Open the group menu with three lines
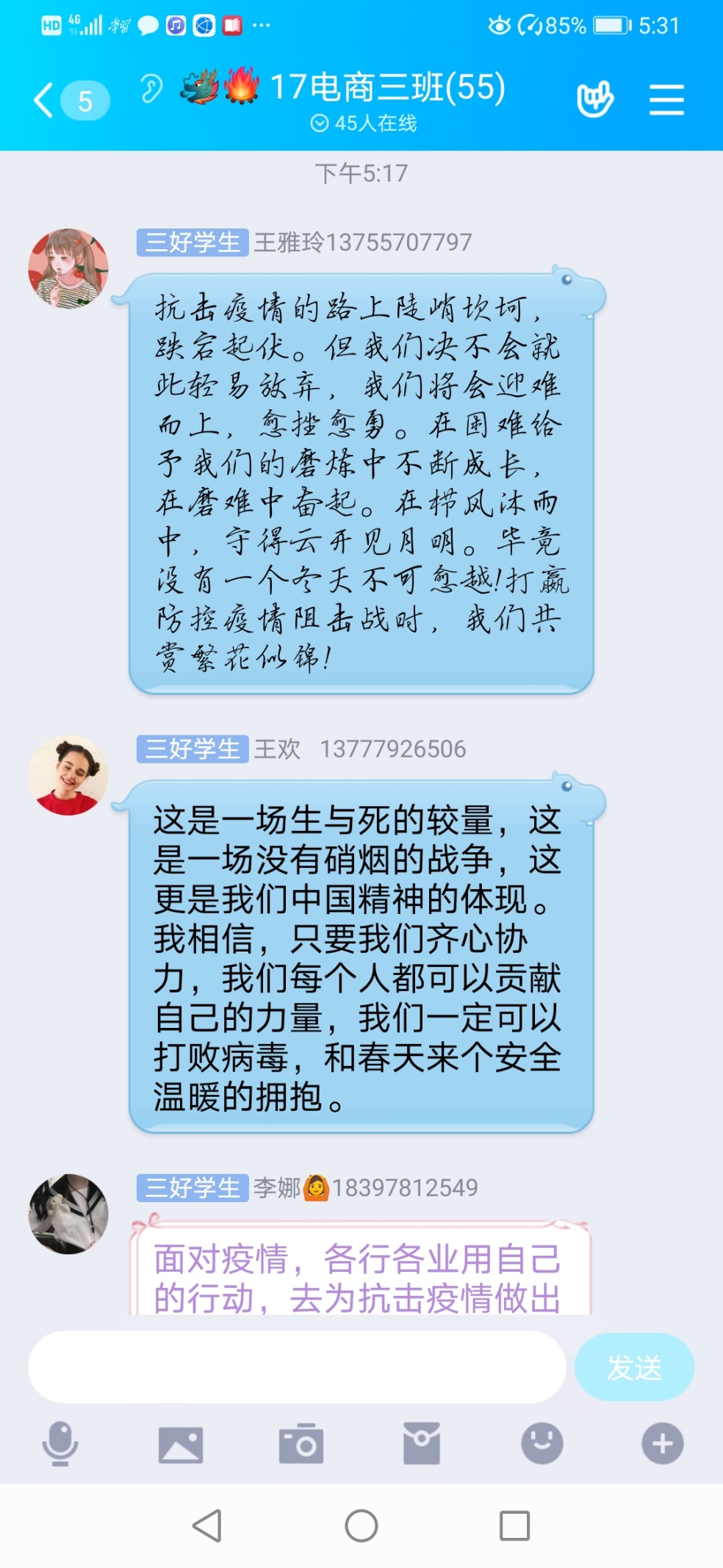723x1568 pixels. [x=666, y=99]
